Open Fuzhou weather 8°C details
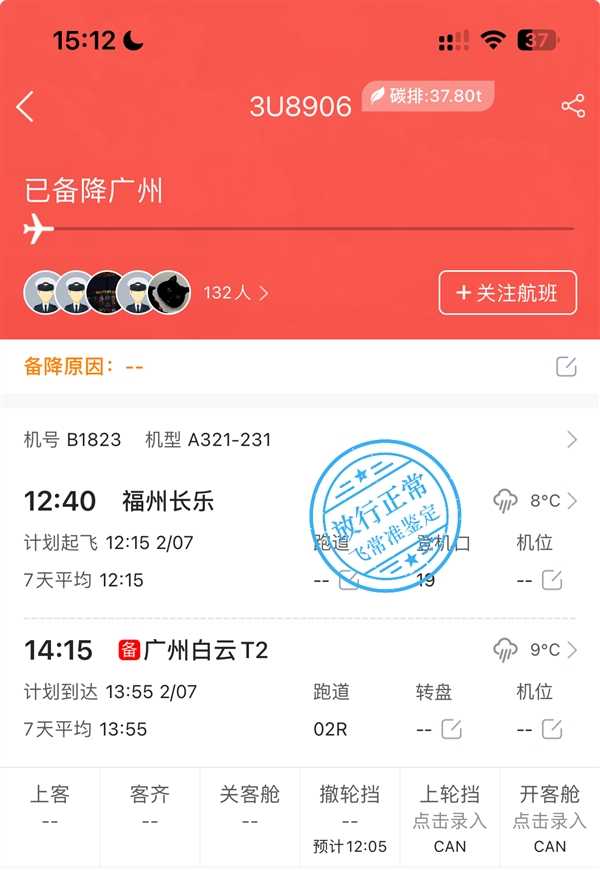Viewport: 600px width, 870px height. tap(535, 501)
